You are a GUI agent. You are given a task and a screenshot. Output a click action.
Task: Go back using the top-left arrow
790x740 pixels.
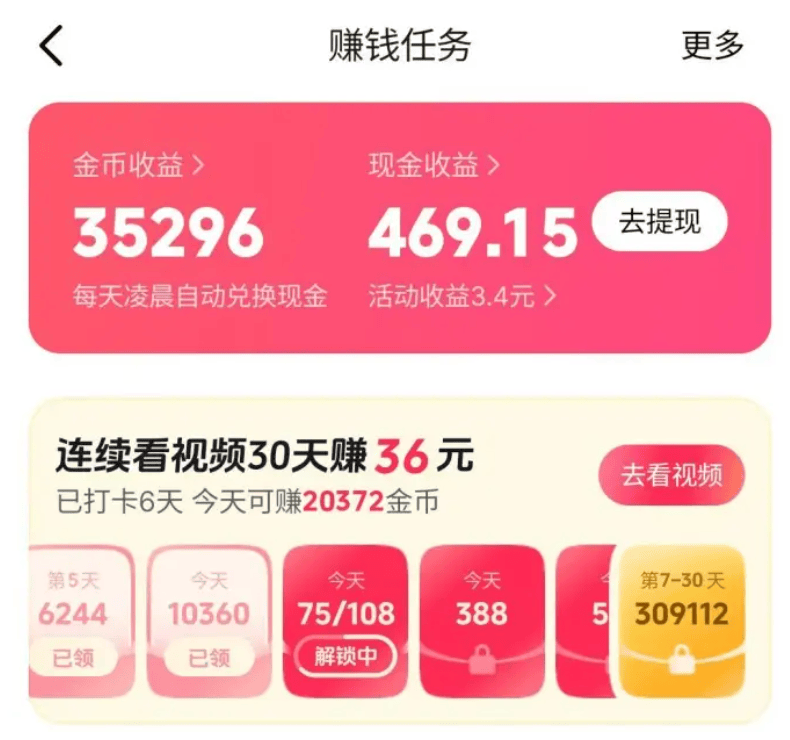pos(52,47)
